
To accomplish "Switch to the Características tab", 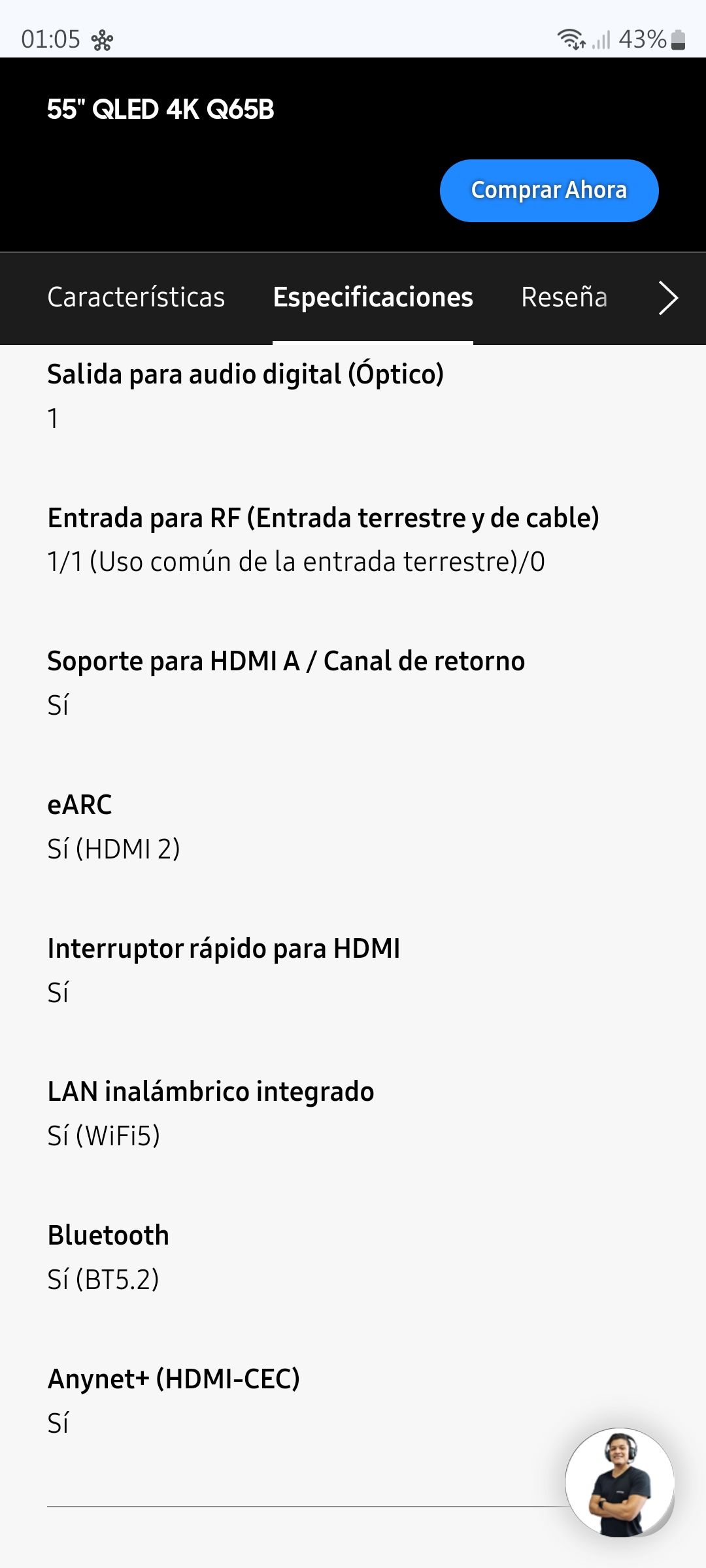I will coord(137,297).
